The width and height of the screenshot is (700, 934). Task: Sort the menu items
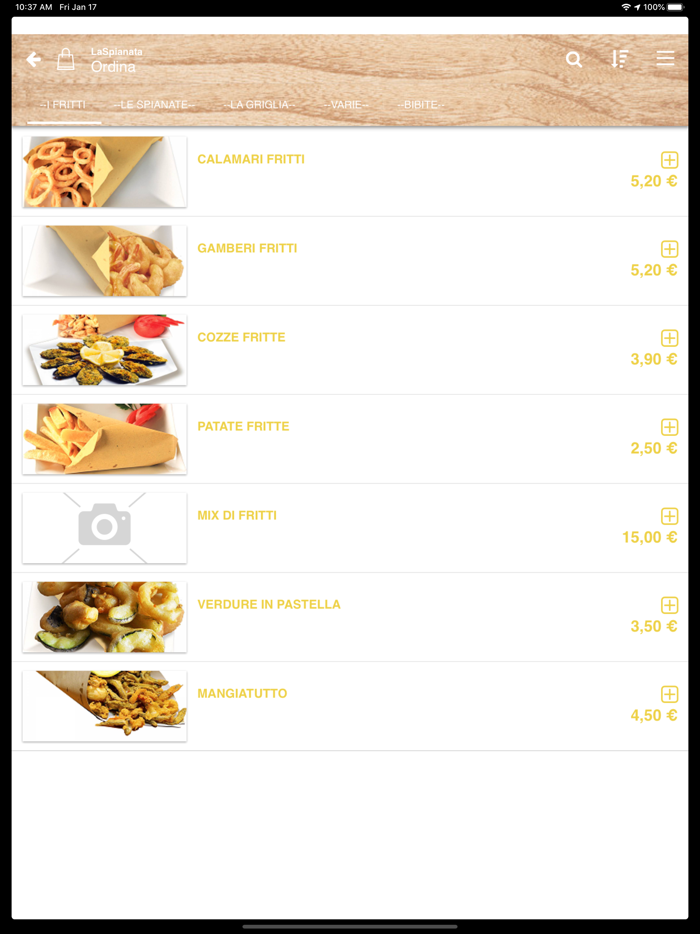point(620,60)
